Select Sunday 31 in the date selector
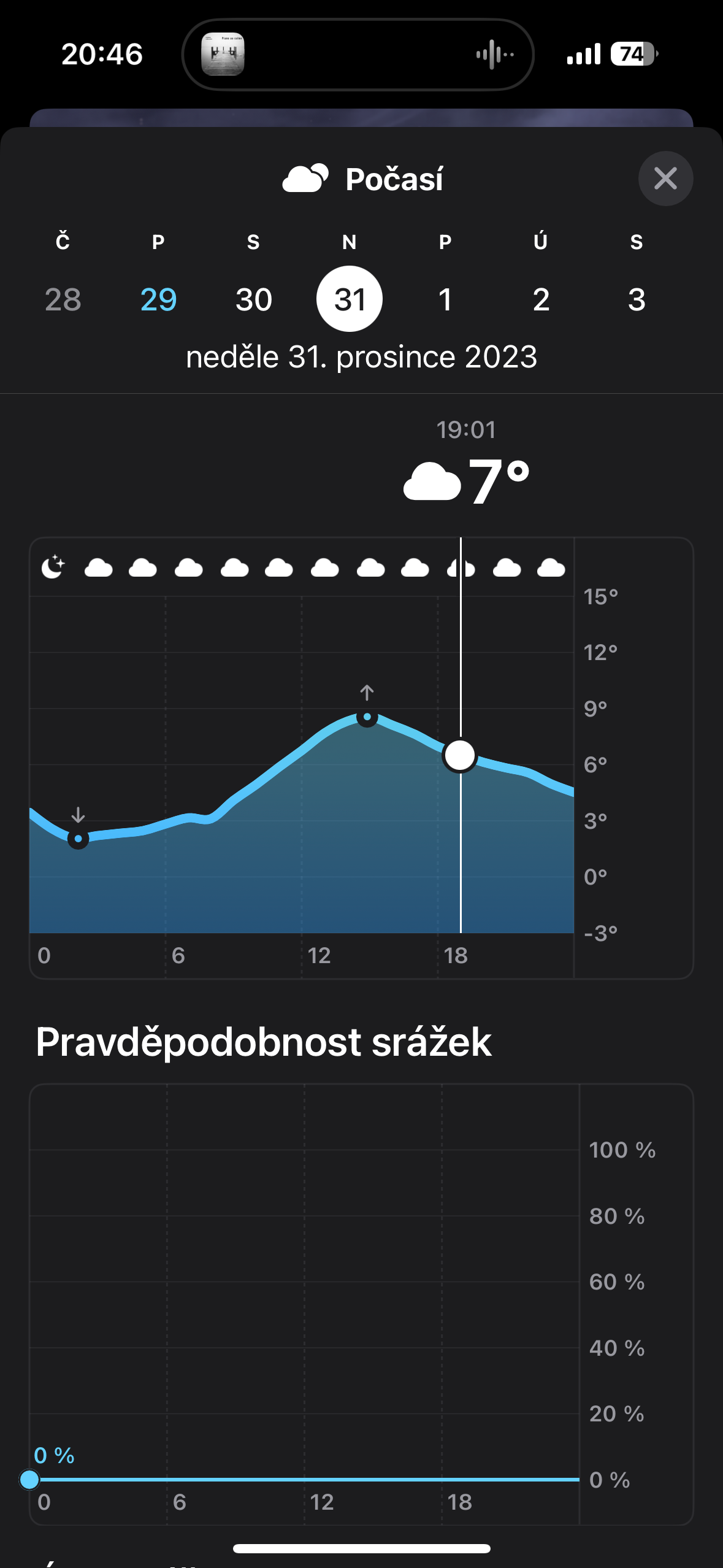The width and height of the screenshot is (723, 1568). pos(349,299)
